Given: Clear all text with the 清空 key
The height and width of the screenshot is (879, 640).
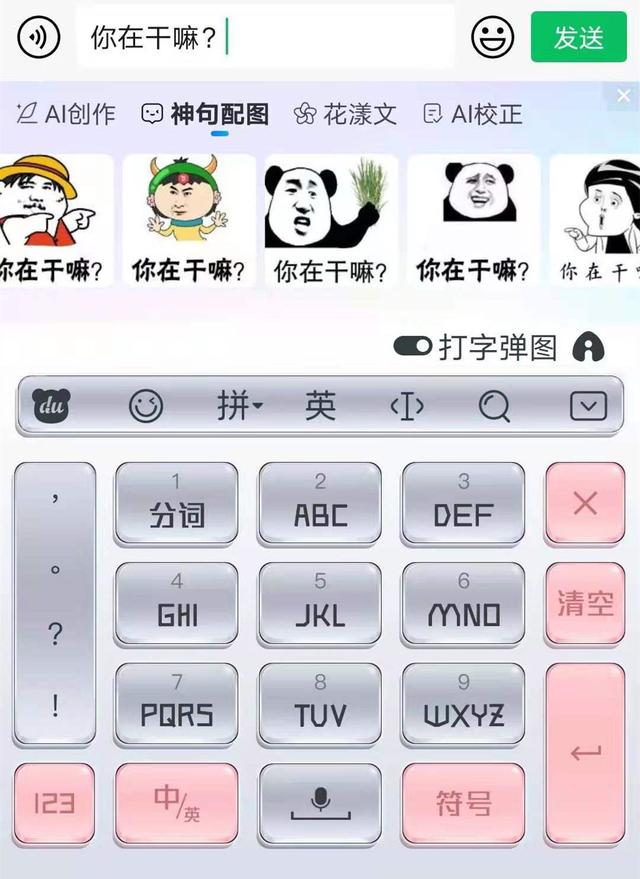Looking at the screenshot, I should click(x=585, y=603).
